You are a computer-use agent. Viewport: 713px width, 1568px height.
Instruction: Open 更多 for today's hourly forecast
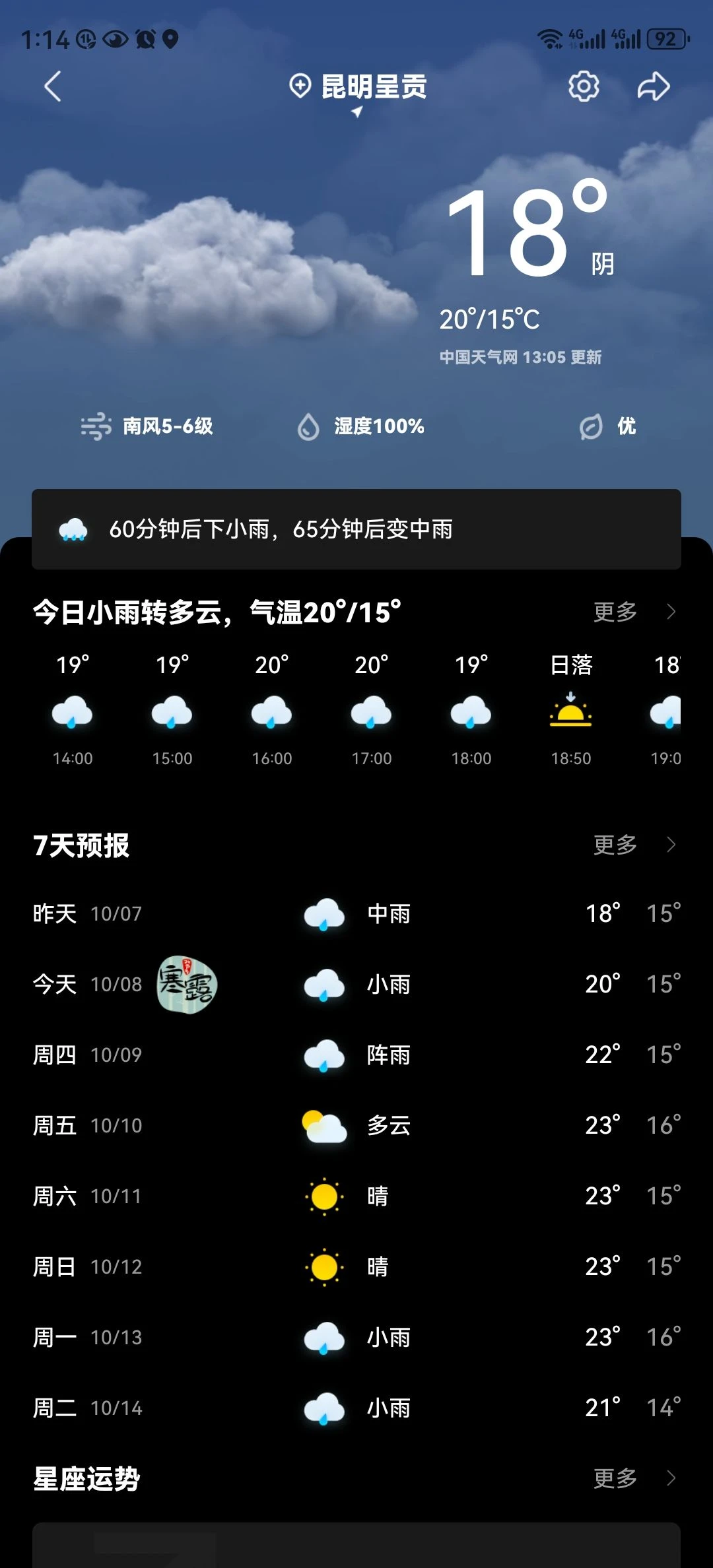pyautogui.click(x=634, y=612)
